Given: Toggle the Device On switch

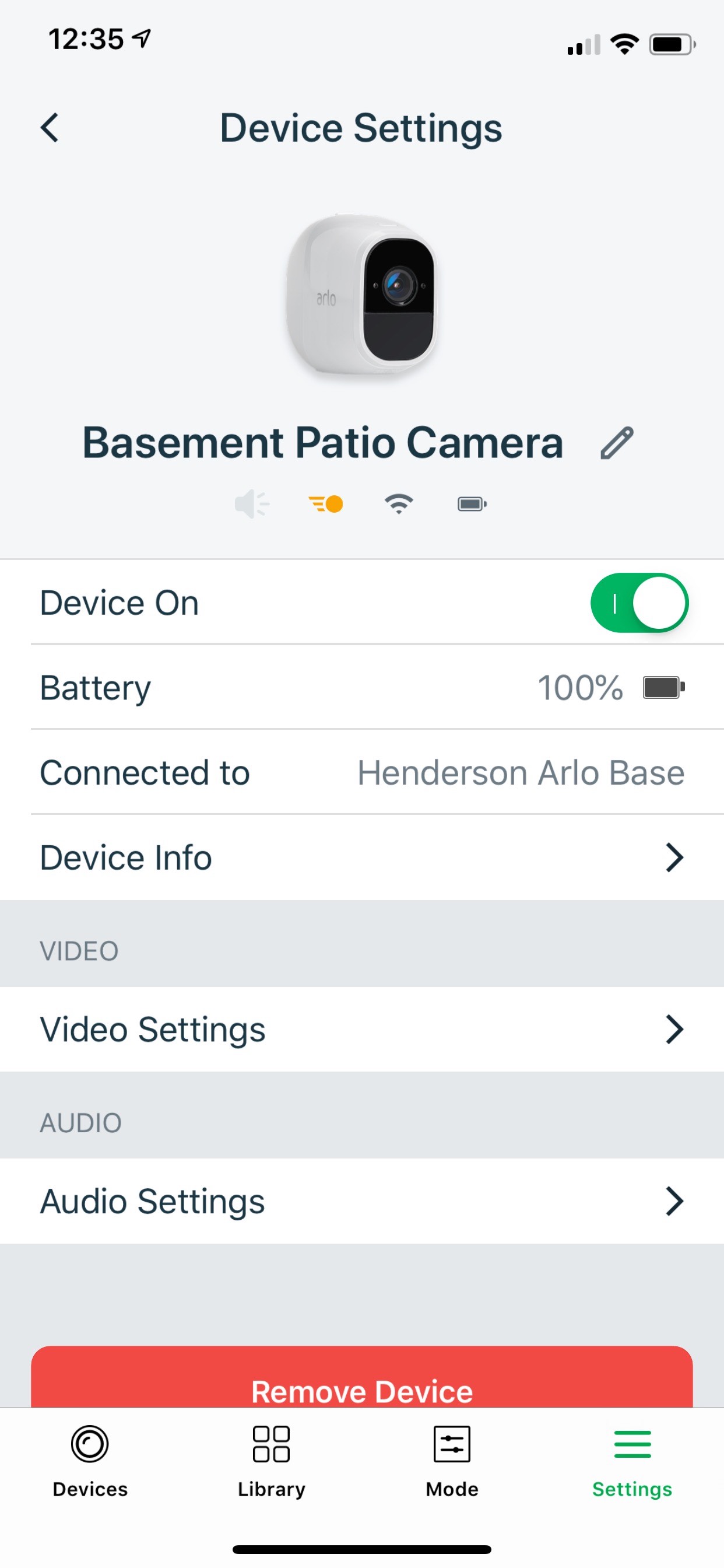Looking at the screenshot, I should point(639,603).
